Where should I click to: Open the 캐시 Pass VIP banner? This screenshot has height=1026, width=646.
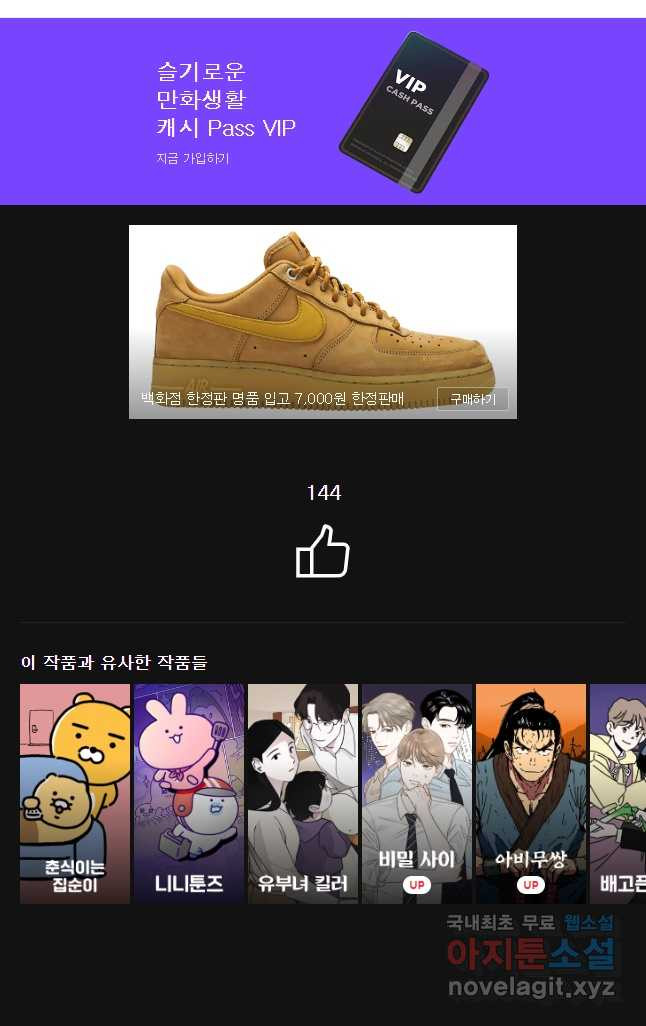(323, 111)
